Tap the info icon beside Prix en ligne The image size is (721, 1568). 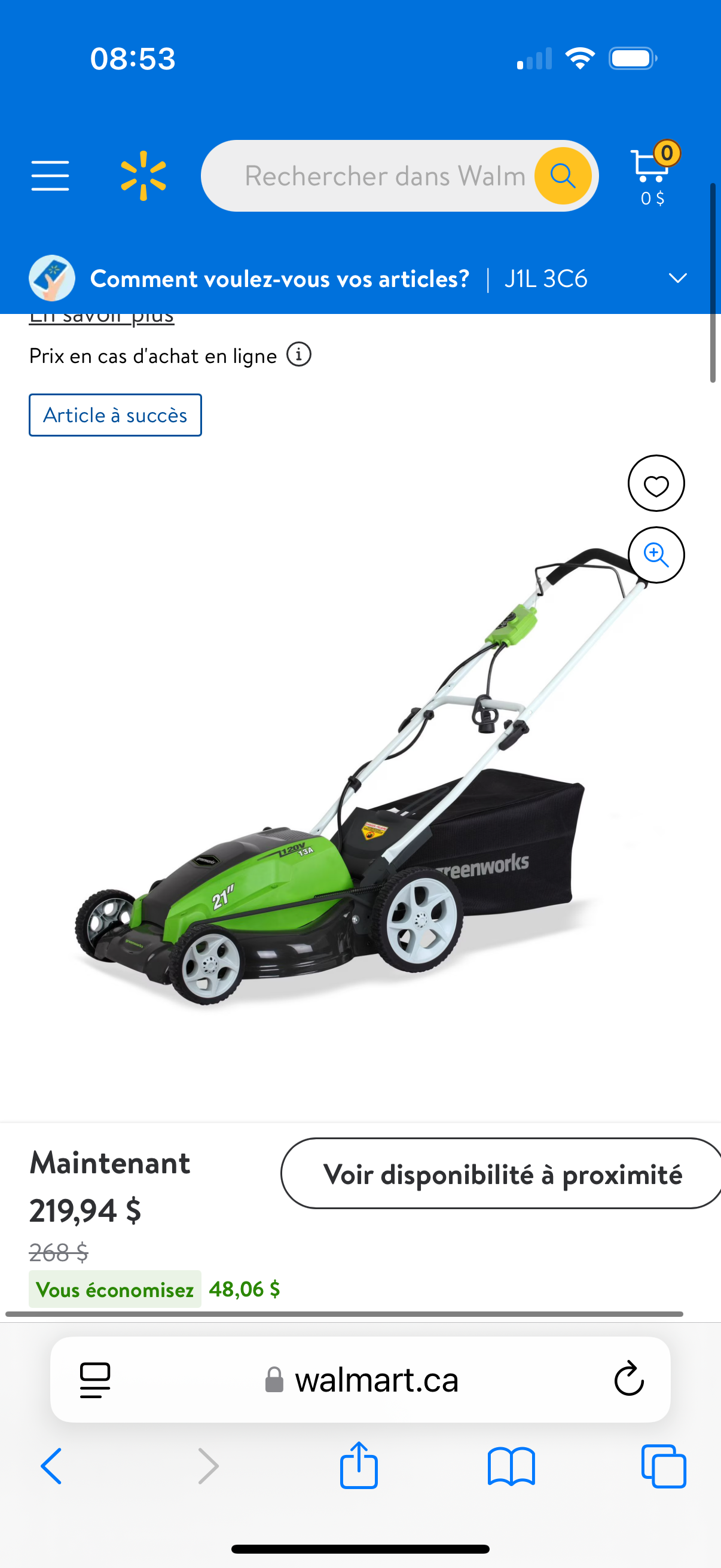(299, 354)
